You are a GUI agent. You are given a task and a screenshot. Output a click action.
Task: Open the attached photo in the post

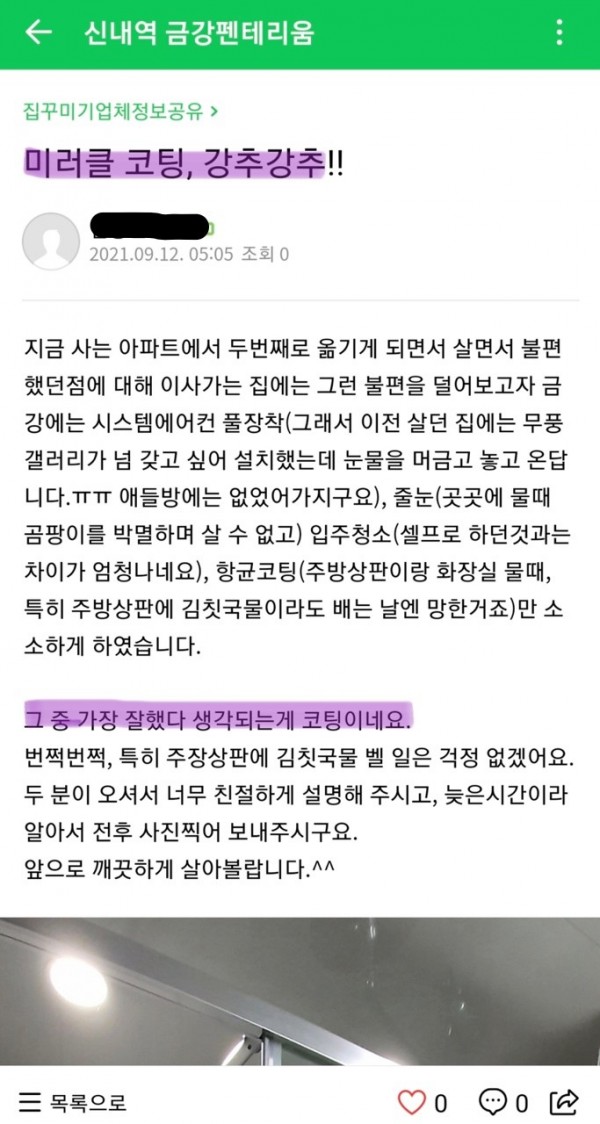point(300,990)
